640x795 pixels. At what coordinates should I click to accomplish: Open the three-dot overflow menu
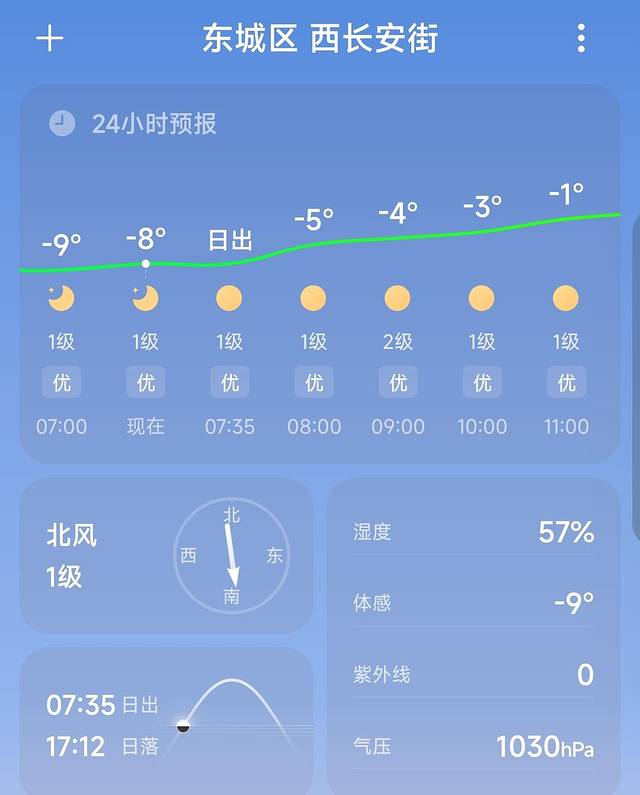coord(581,39)
